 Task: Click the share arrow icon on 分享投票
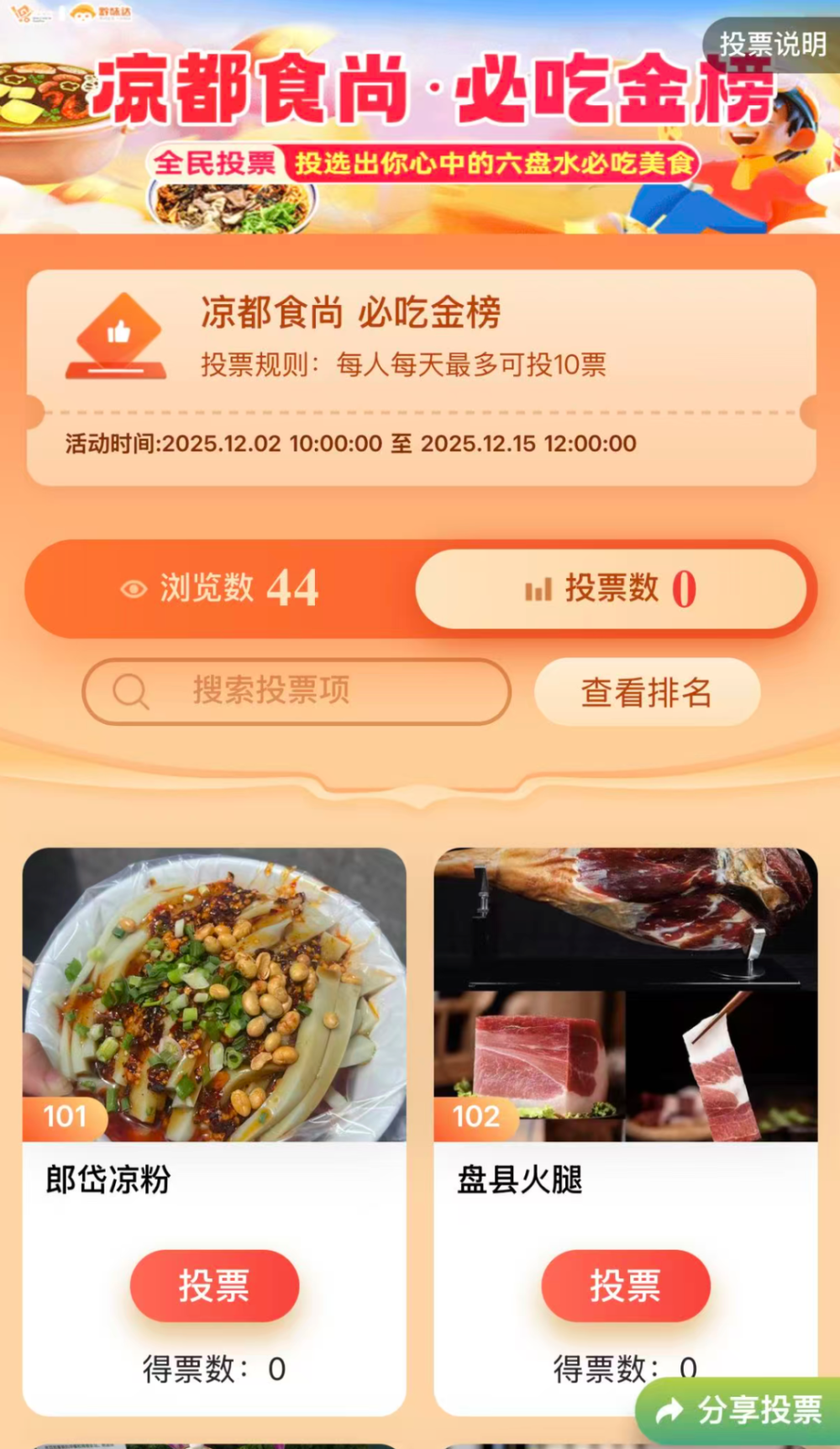pyautogui.click(x=668, y=1409)
